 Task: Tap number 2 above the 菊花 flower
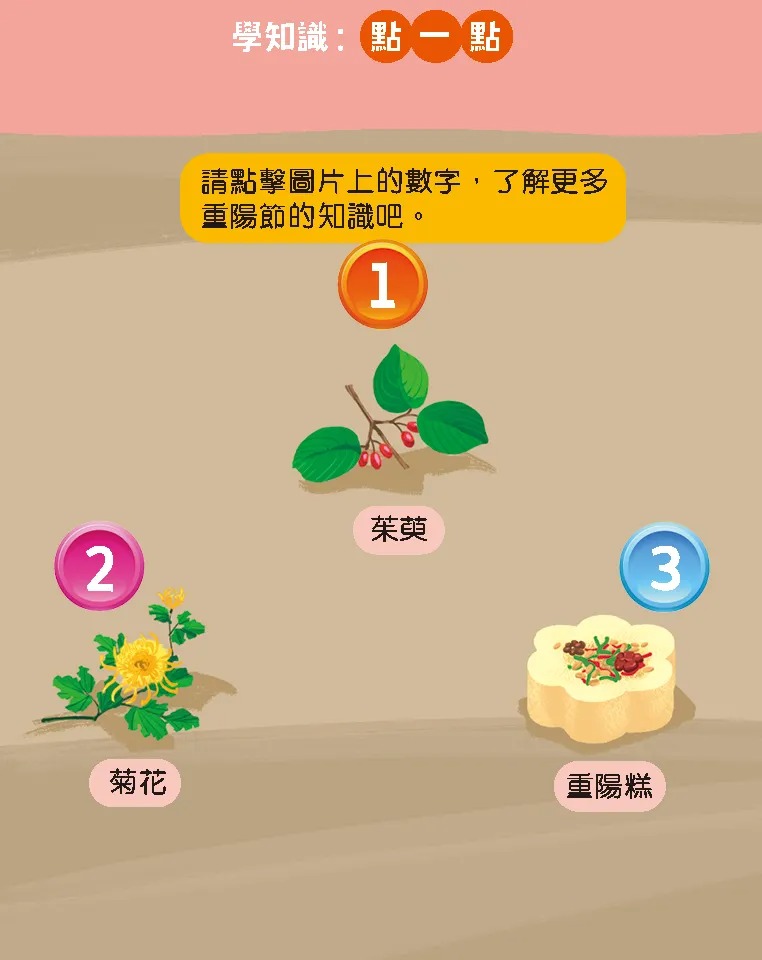tap(99, 566)
